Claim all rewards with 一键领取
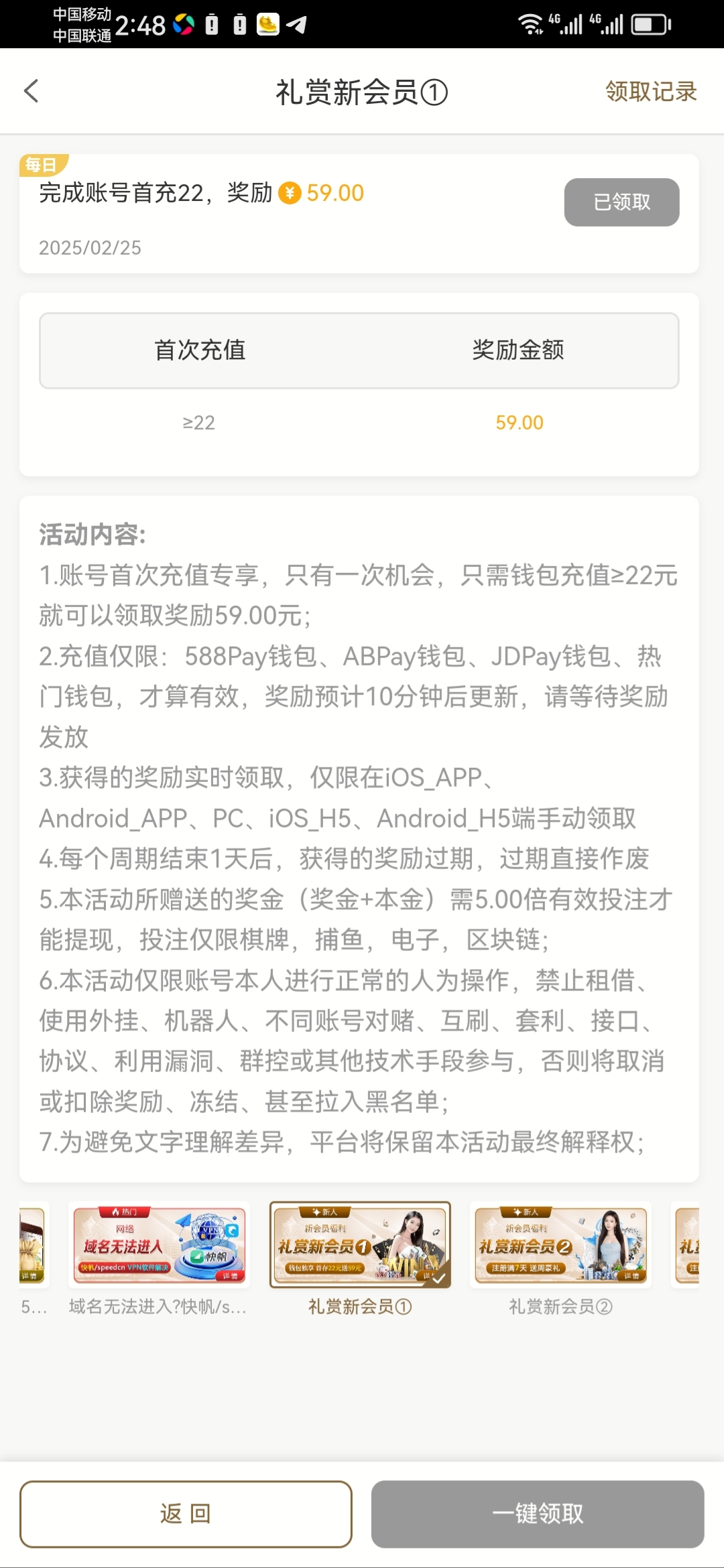The image size is (724, 1568). pos(538,1513)
